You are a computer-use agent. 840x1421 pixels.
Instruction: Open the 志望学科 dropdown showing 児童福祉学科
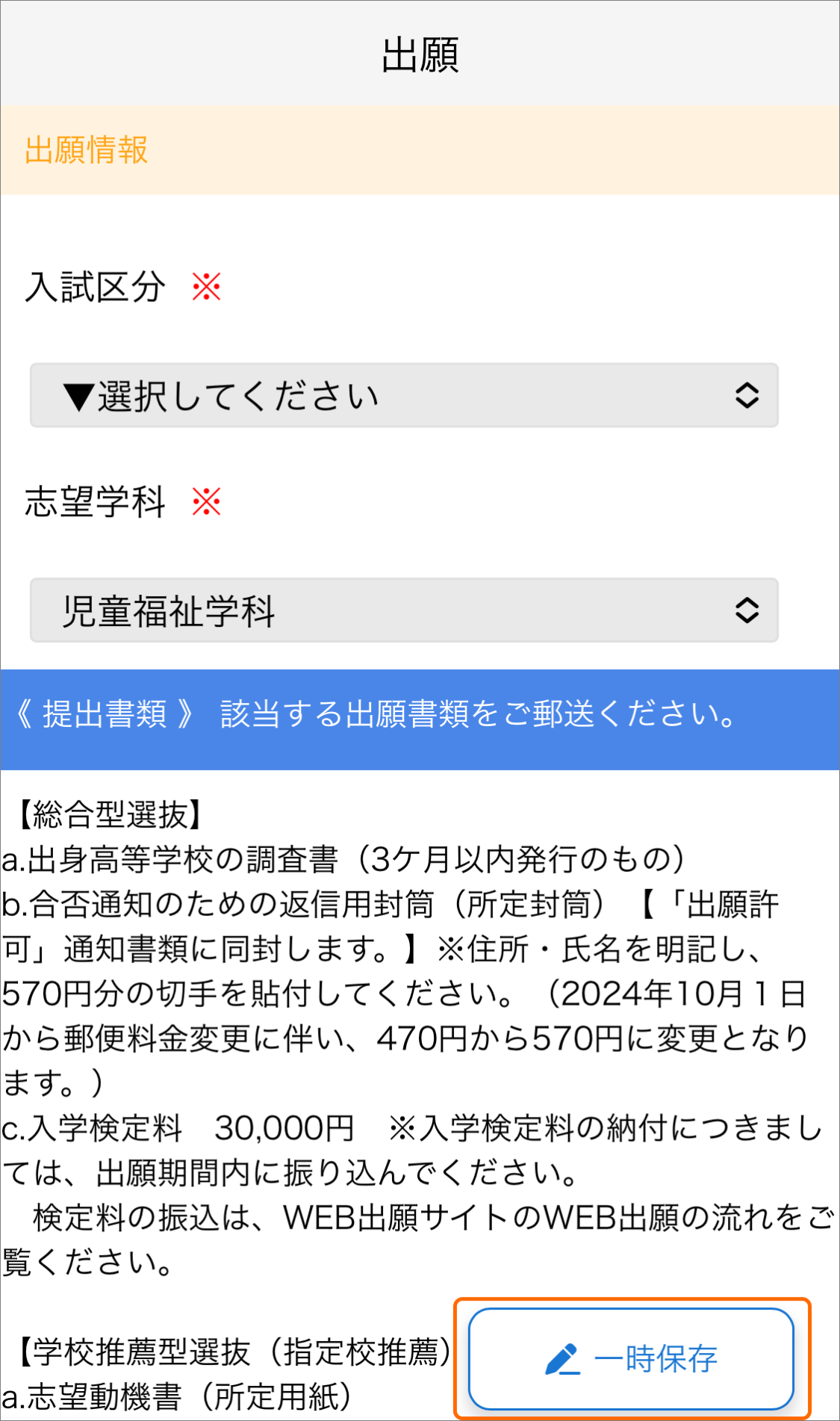pyautogui.click(x=404, y=610)
